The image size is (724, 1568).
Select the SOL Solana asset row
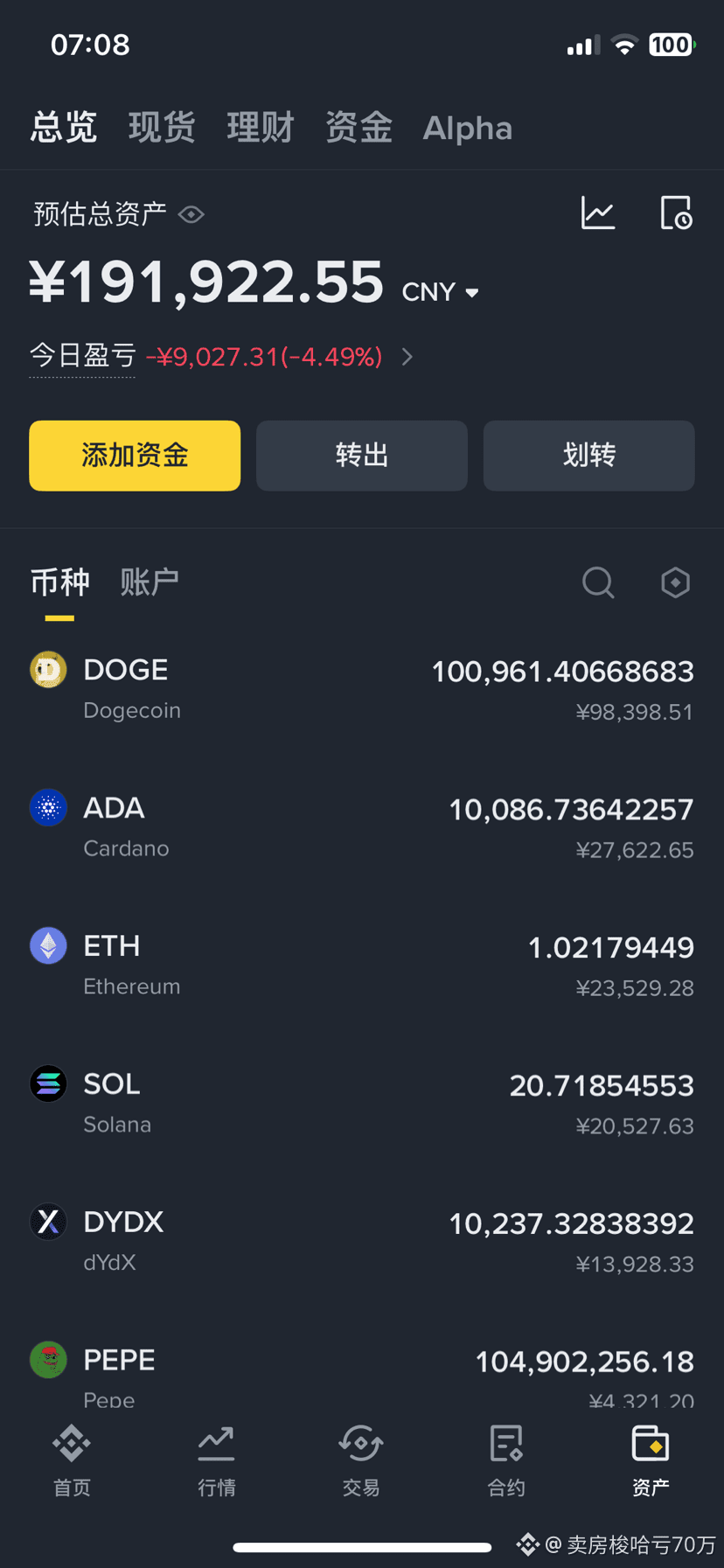tap(362, 1100)
